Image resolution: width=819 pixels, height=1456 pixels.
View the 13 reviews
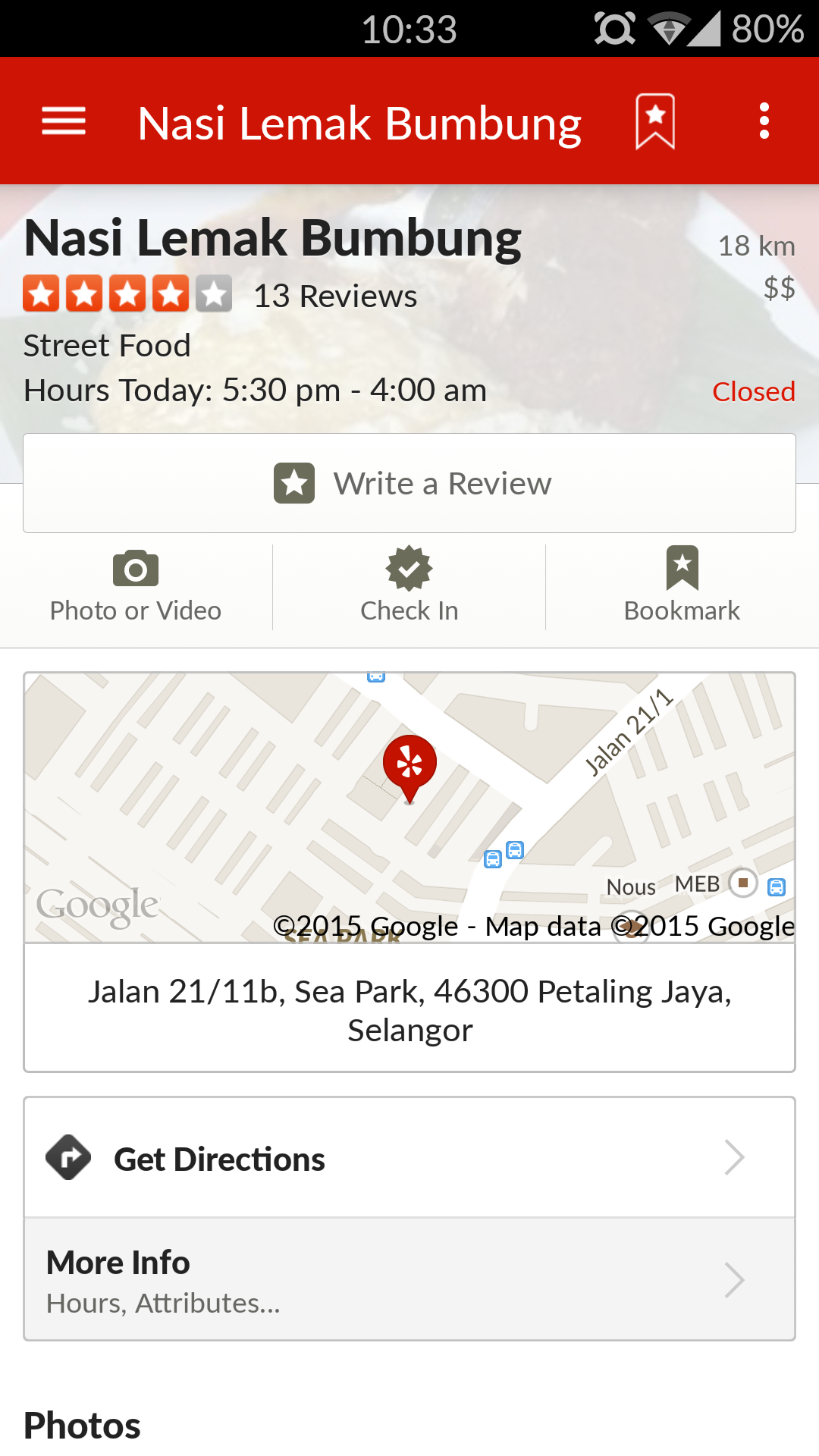click(x=335, y=297)
